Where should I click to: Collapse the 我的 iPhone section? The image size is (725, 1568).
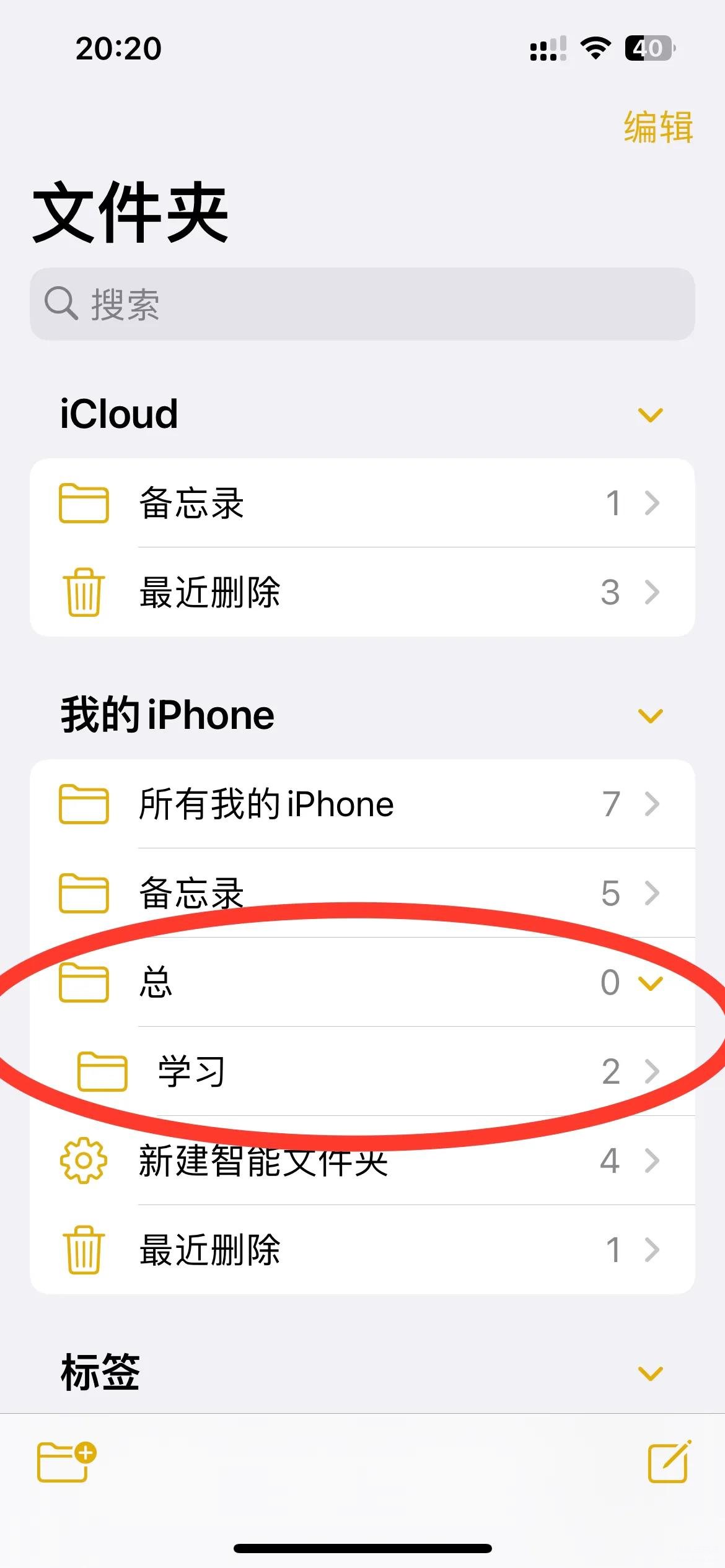coord(651,716)
